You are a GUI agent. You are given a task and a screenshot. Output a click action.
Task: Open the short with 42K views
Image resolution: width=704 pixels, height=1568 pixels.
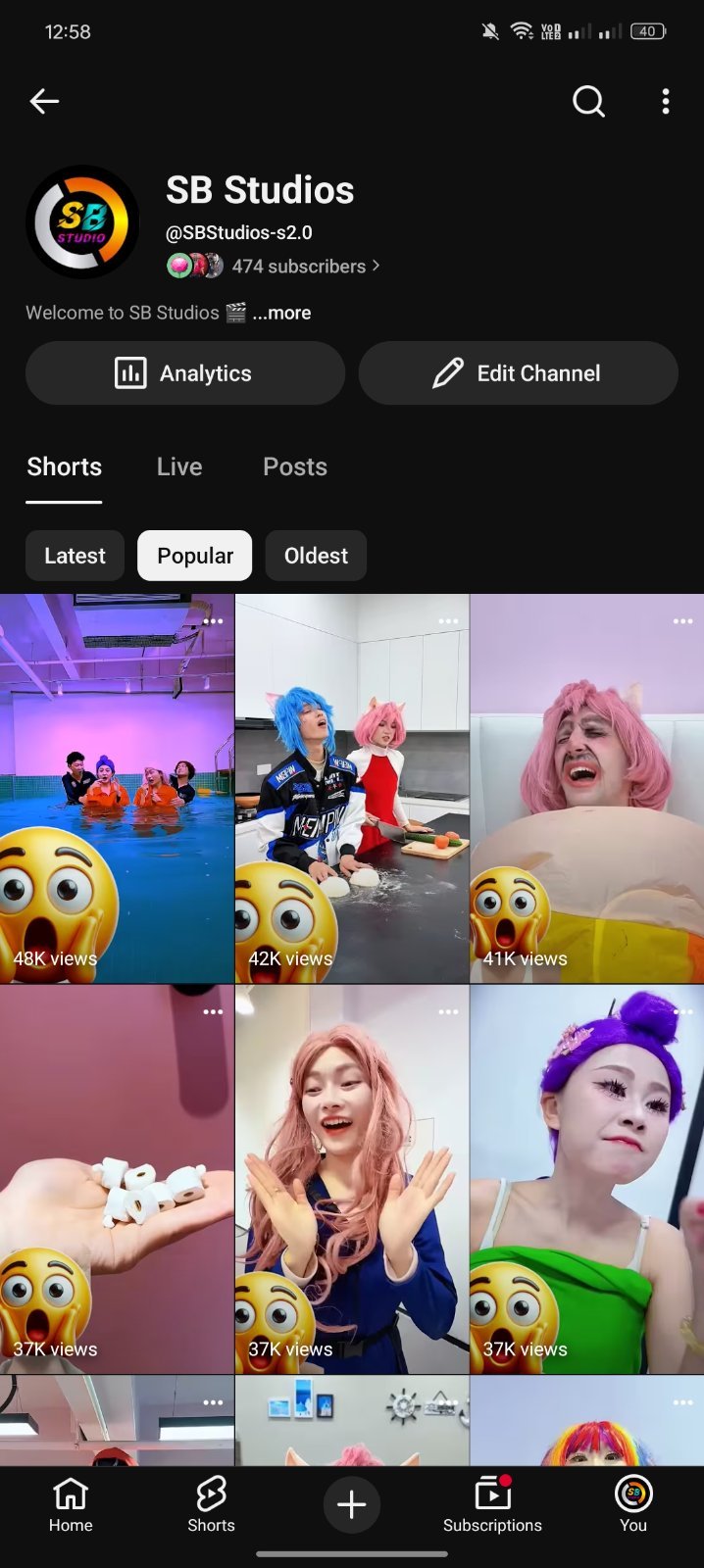(352, 788)
